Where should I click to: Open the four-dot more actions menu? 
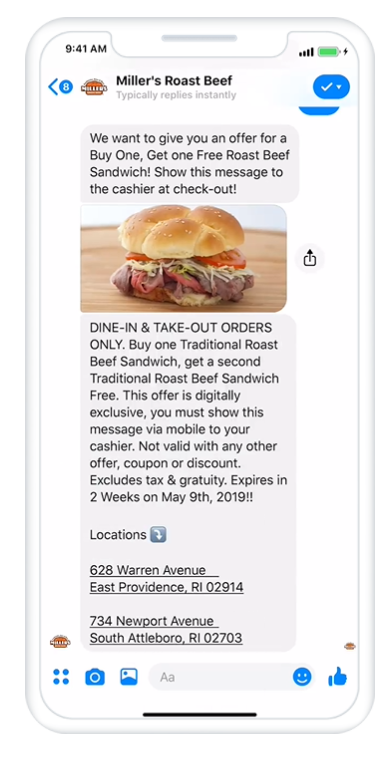point(61,677)
